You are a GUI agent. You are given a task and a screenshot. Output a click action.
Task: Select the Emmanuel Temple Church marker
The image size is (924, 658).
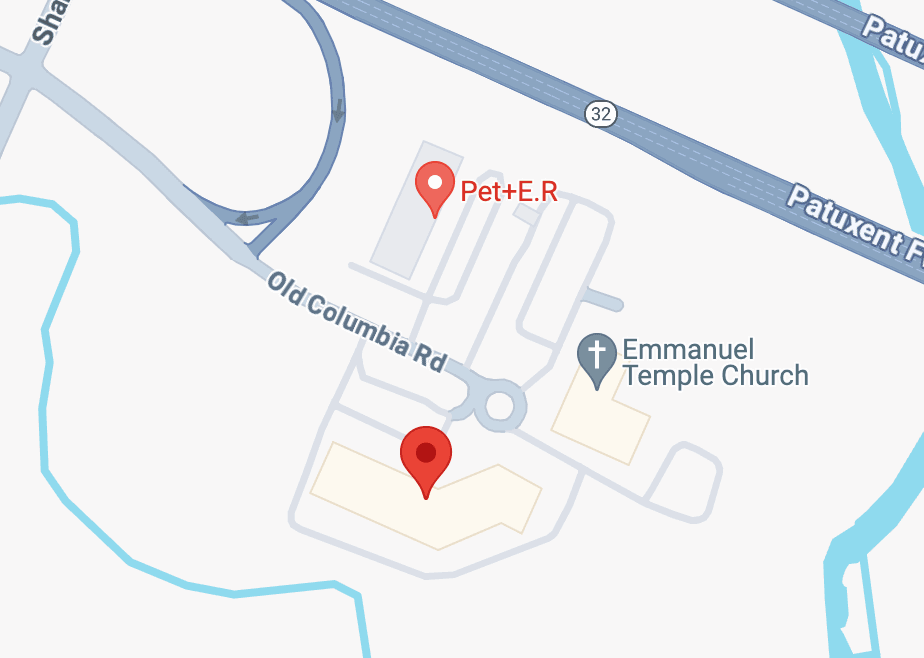(x=597, y=357)
